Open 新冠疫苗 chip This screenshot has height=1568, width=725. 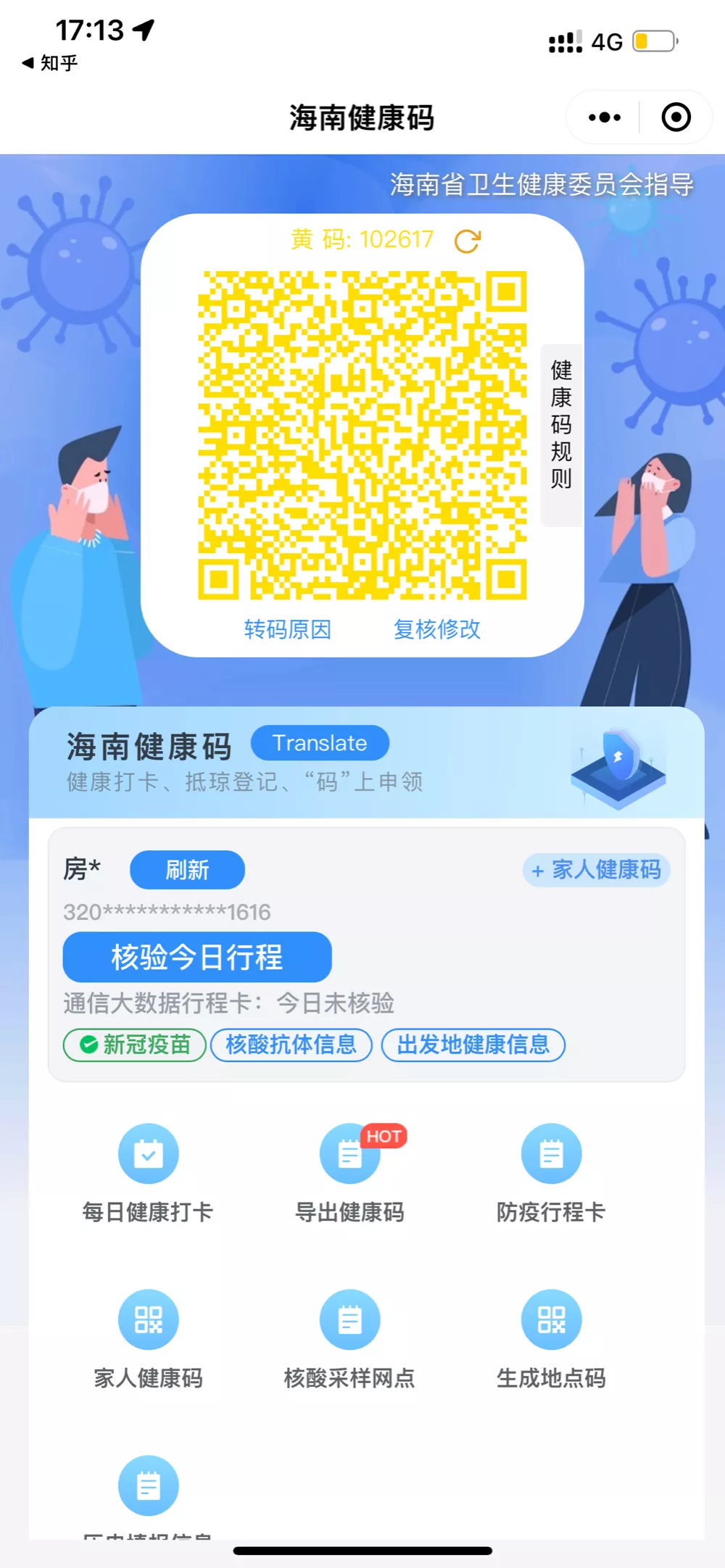[135, 1045]
